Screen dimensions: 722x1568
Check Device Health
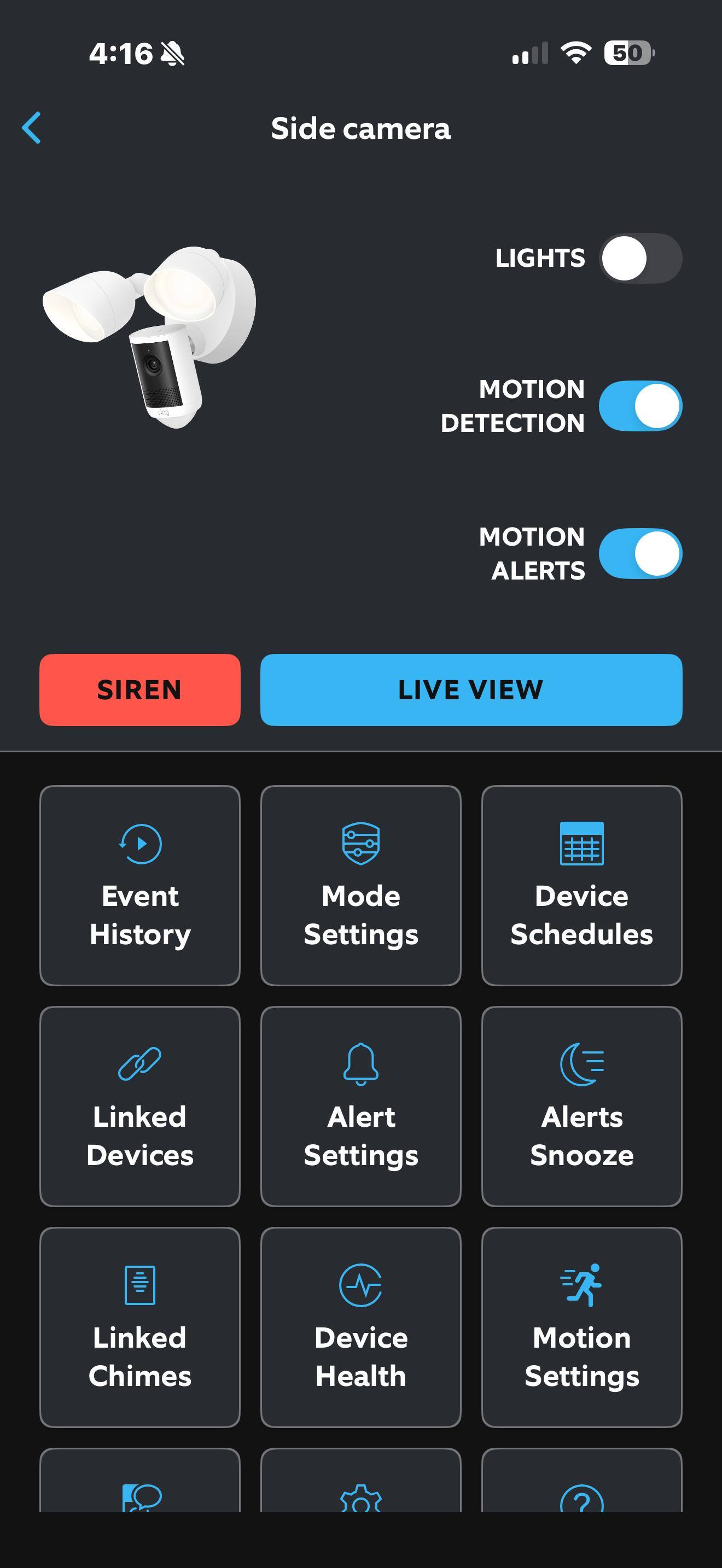tap(361, 1327)
